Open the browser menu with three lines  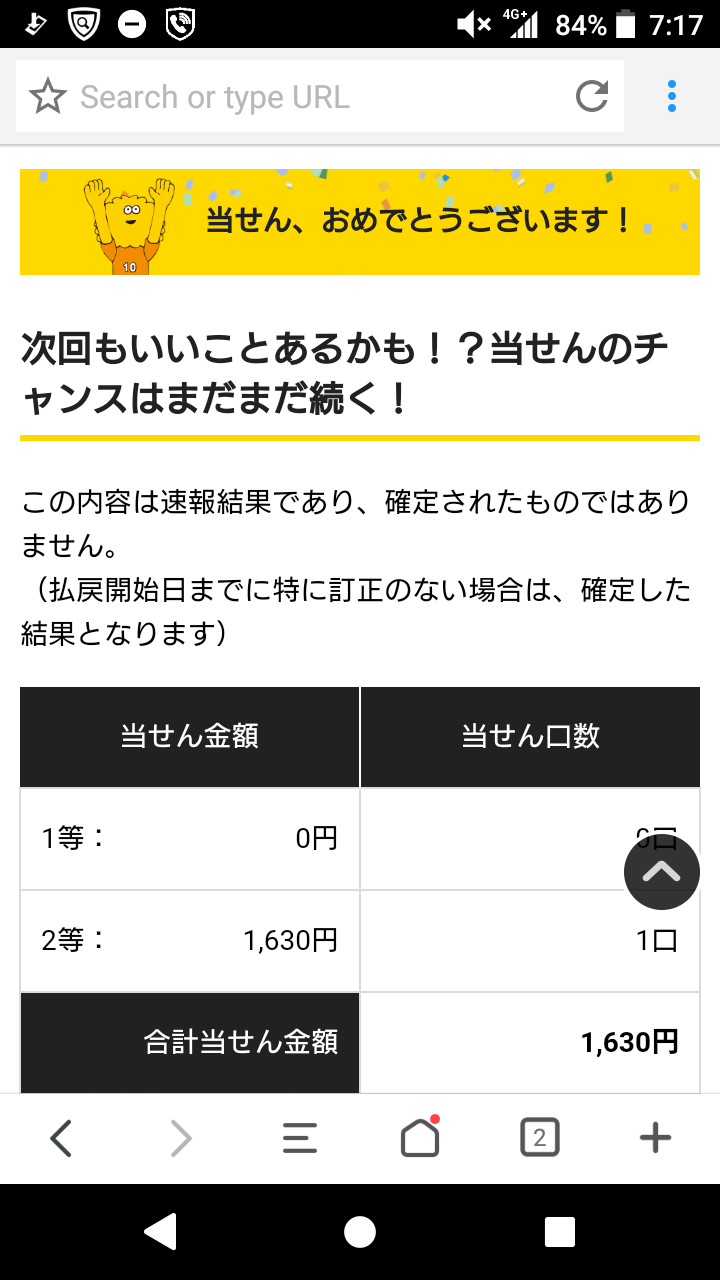[300, 1138]
